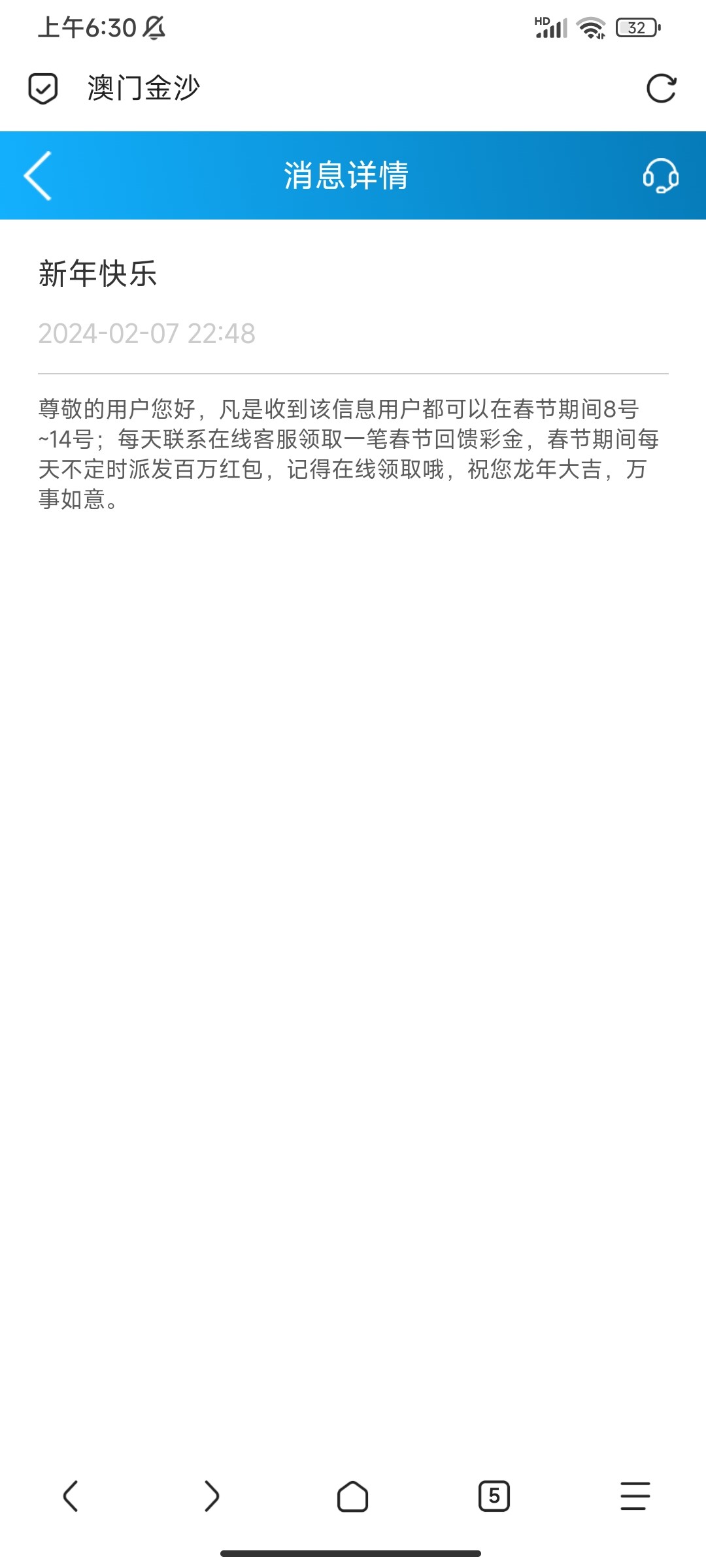The image size is (706, 1568).
Task: Open the browser menu
Action: point(635,1495)
